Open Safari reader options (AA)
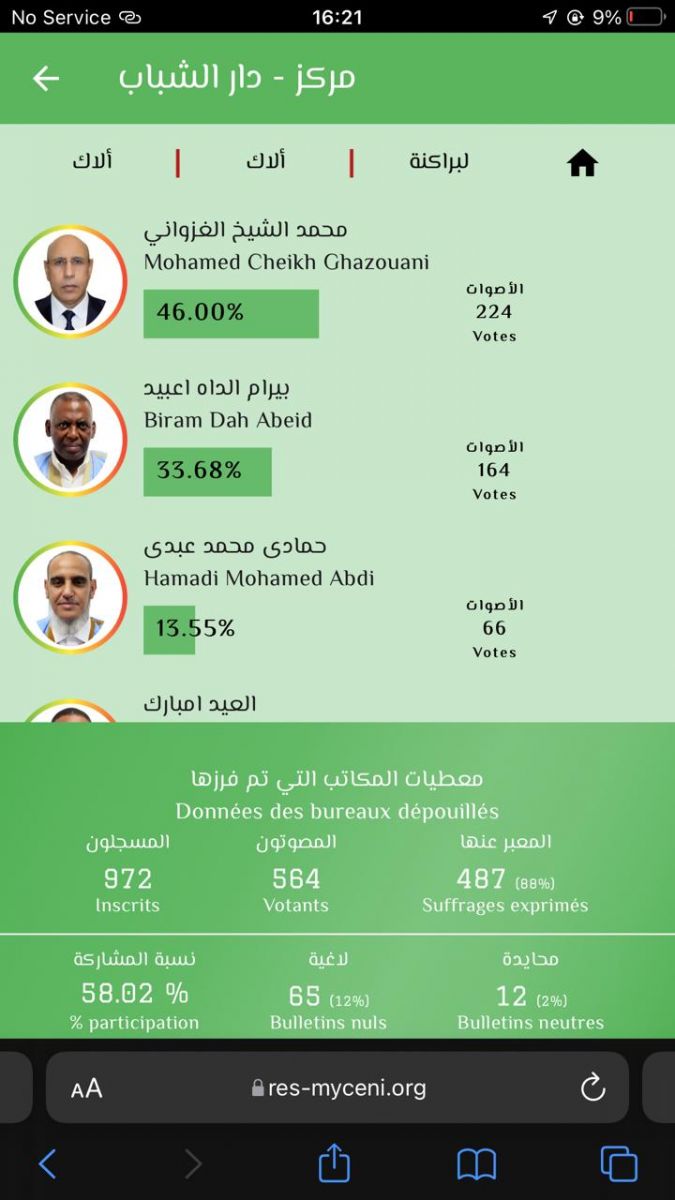Screen dimensions: 675x1200 click(x=87, y=1088)
